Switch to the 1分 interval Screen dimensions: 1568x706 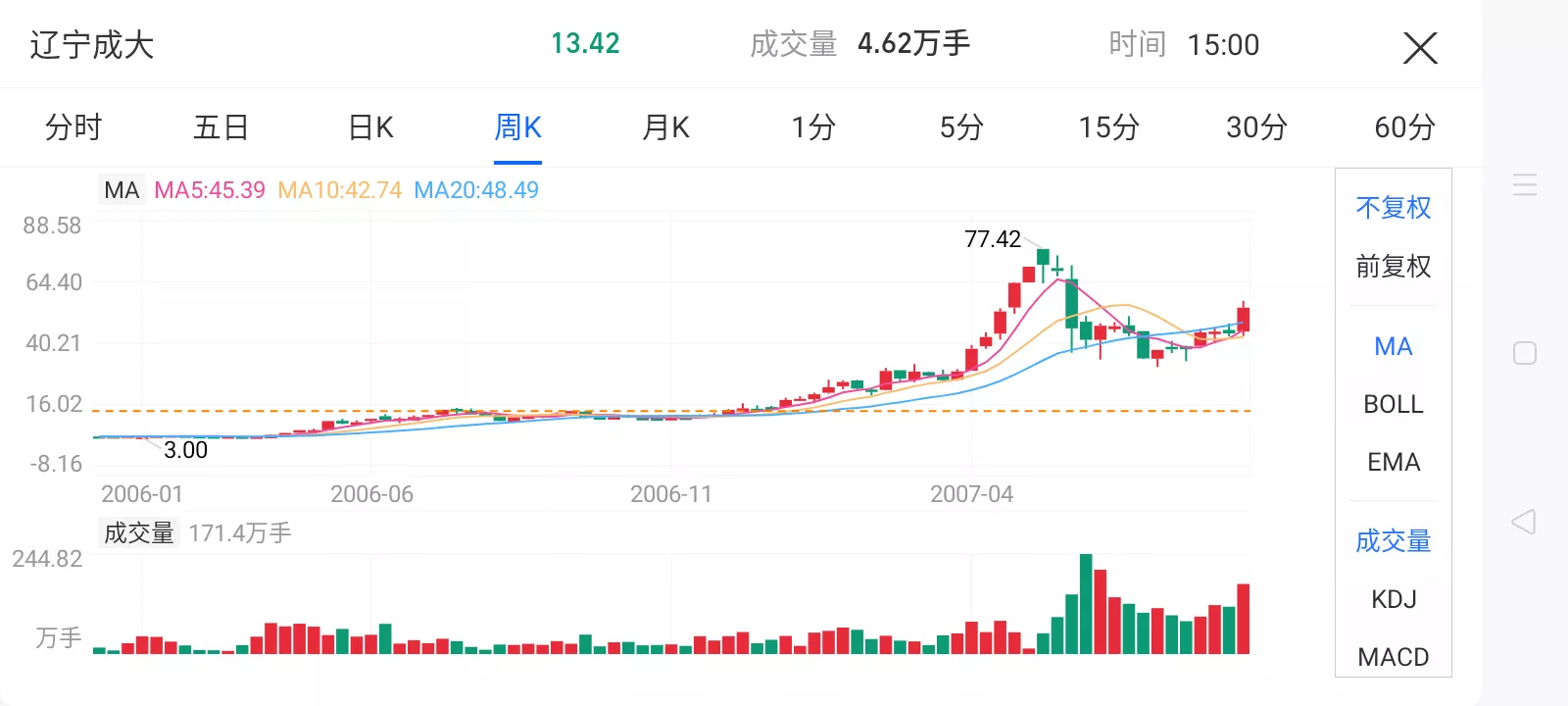tap(813, 127)
